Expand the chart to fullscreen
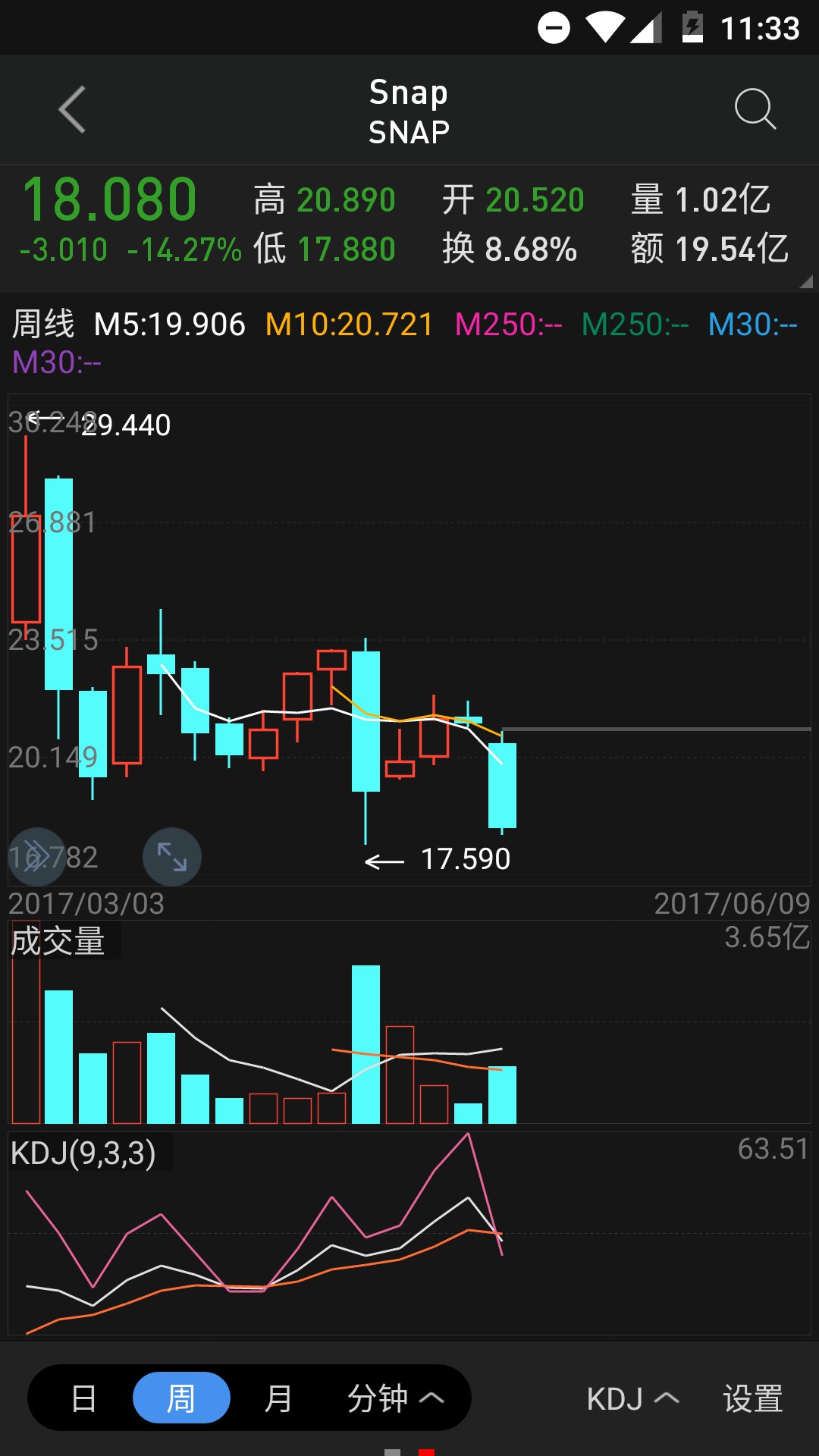The image size is (819, 1456). [x=172, y=857]
